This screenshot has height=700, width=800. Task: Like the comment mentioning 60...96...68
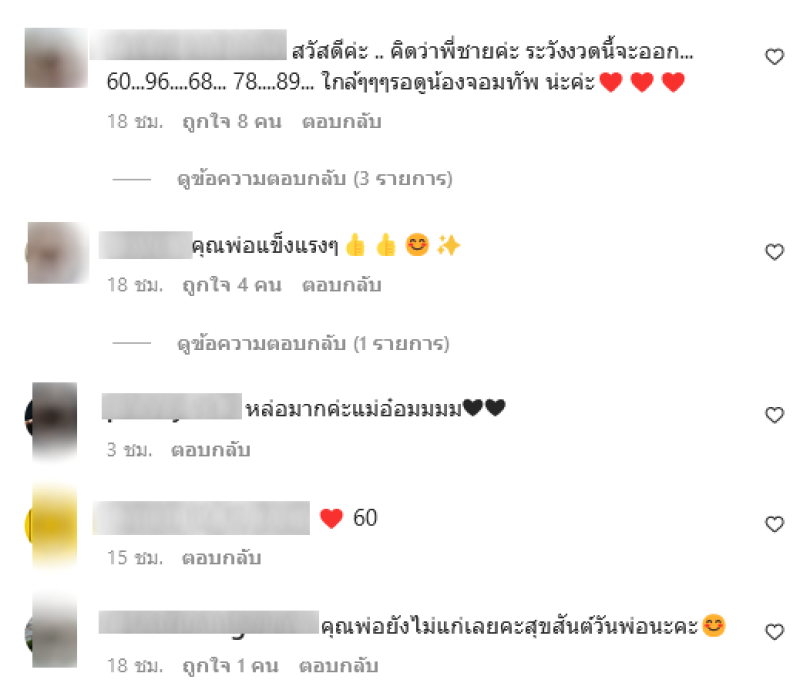click(774, 58)
